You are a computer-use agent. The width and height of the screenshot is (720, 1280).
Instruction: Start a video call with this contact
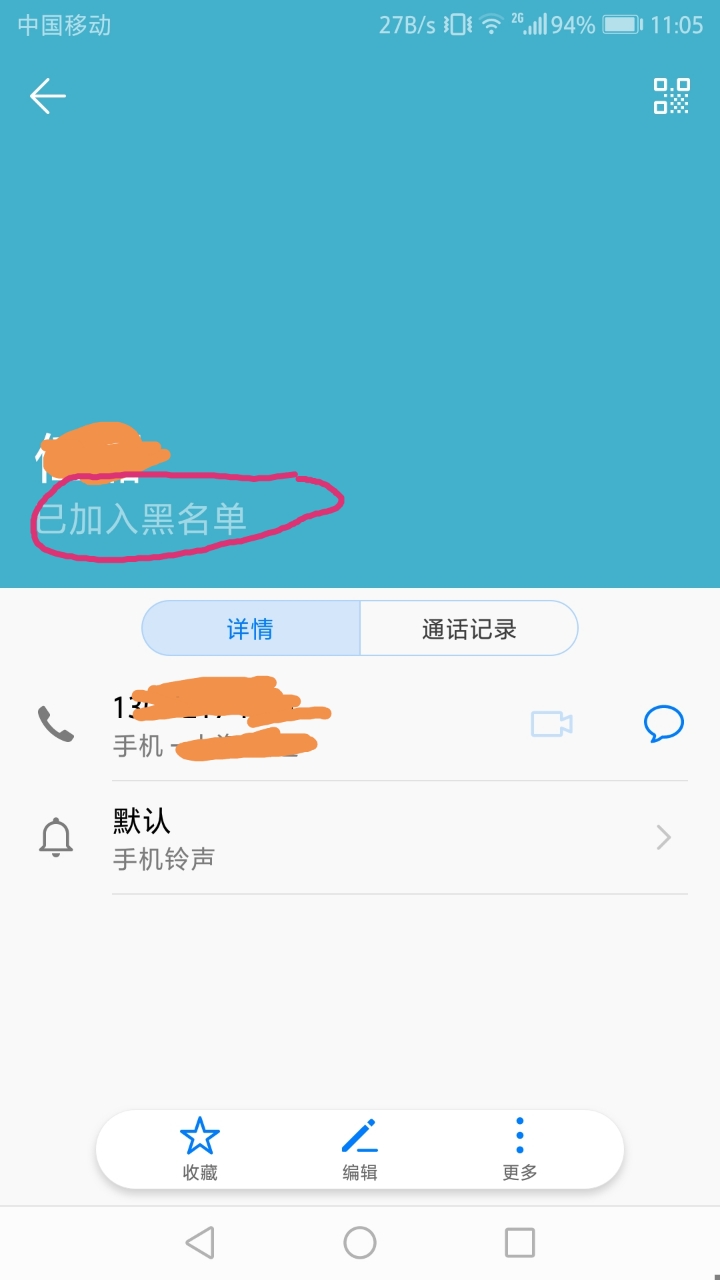(551, 724)
